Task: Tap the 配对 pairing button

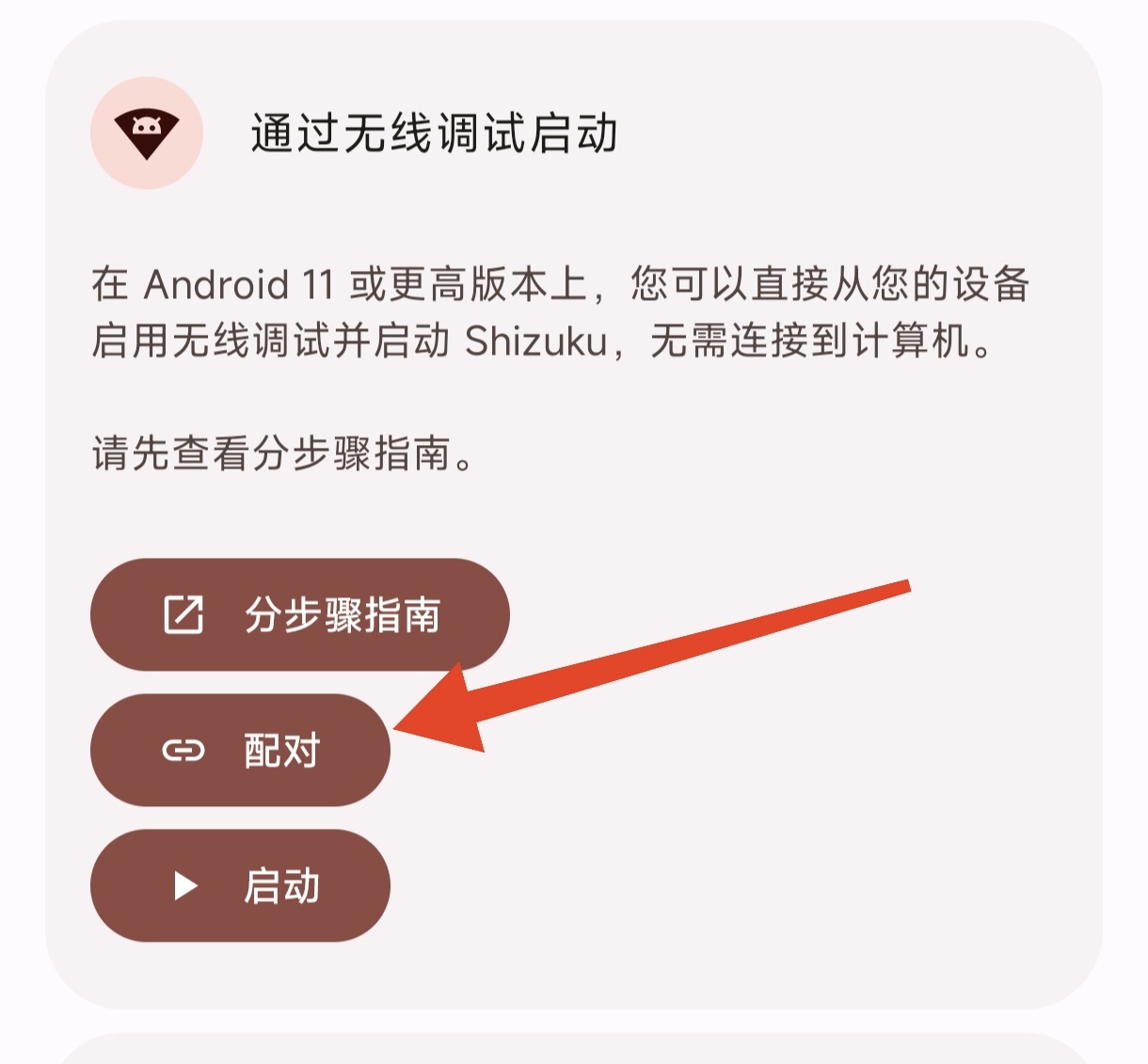Action: (x=240, y=750)
